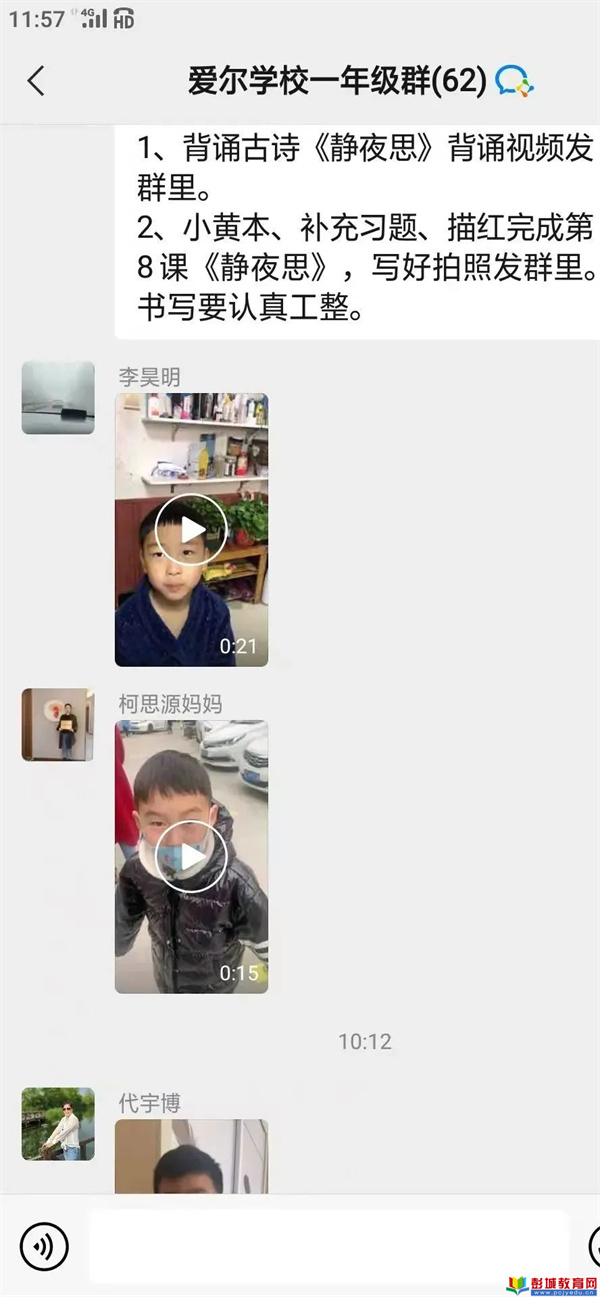Open 代宇博's profile avatar

coord(58,1124)
